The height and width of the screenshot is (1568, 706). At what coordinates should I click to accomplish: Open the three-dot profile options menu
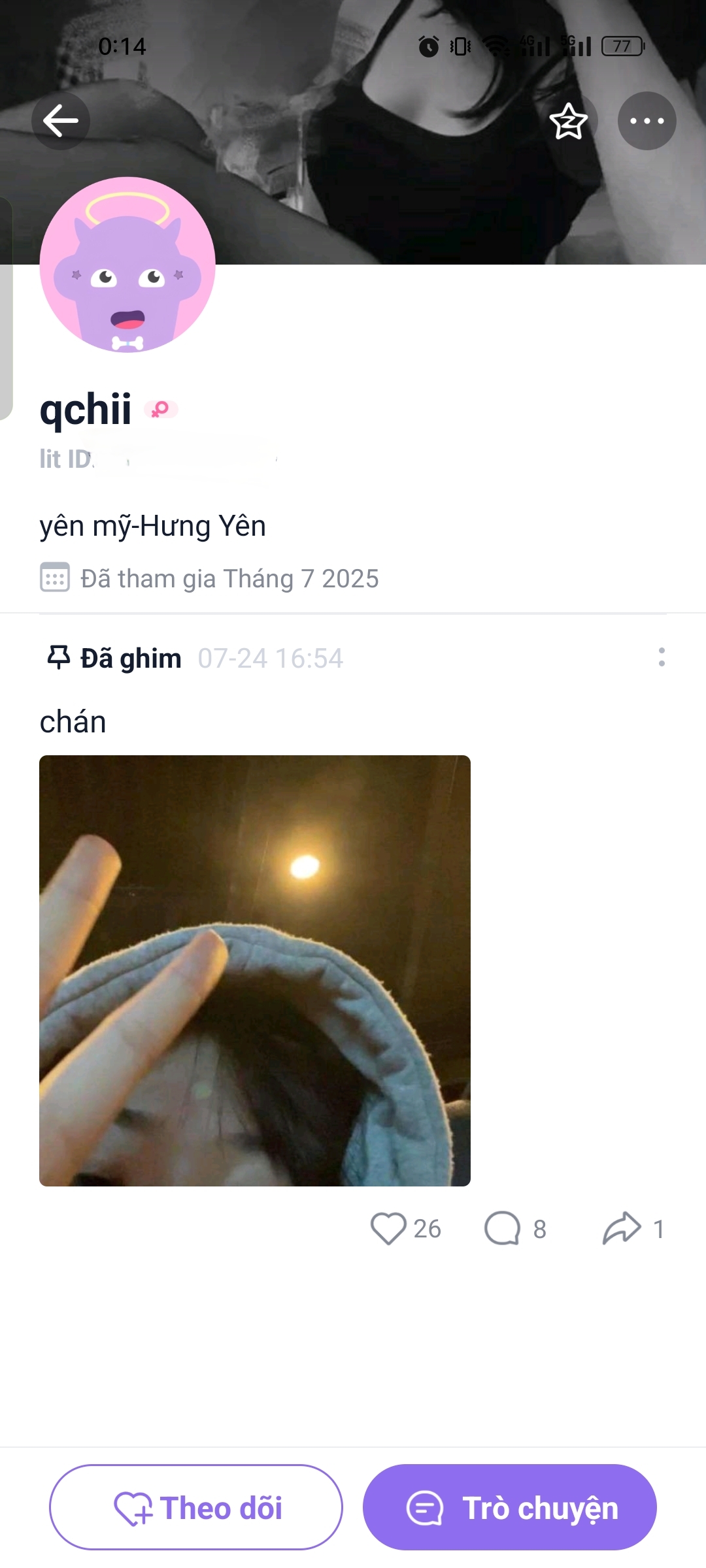647,121
